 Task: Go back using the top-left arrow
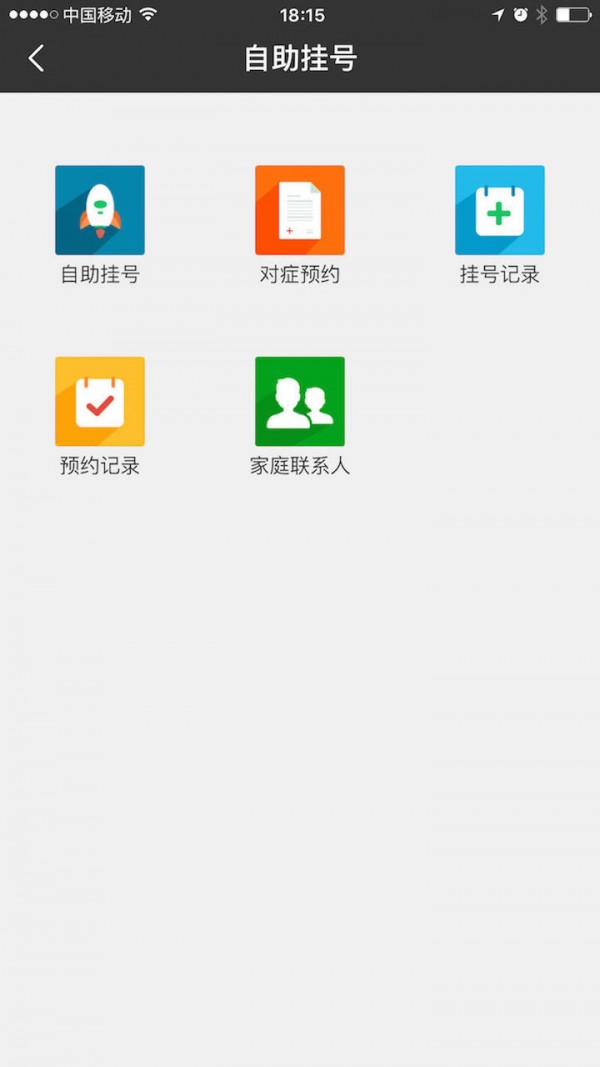(x=37, y=58)
